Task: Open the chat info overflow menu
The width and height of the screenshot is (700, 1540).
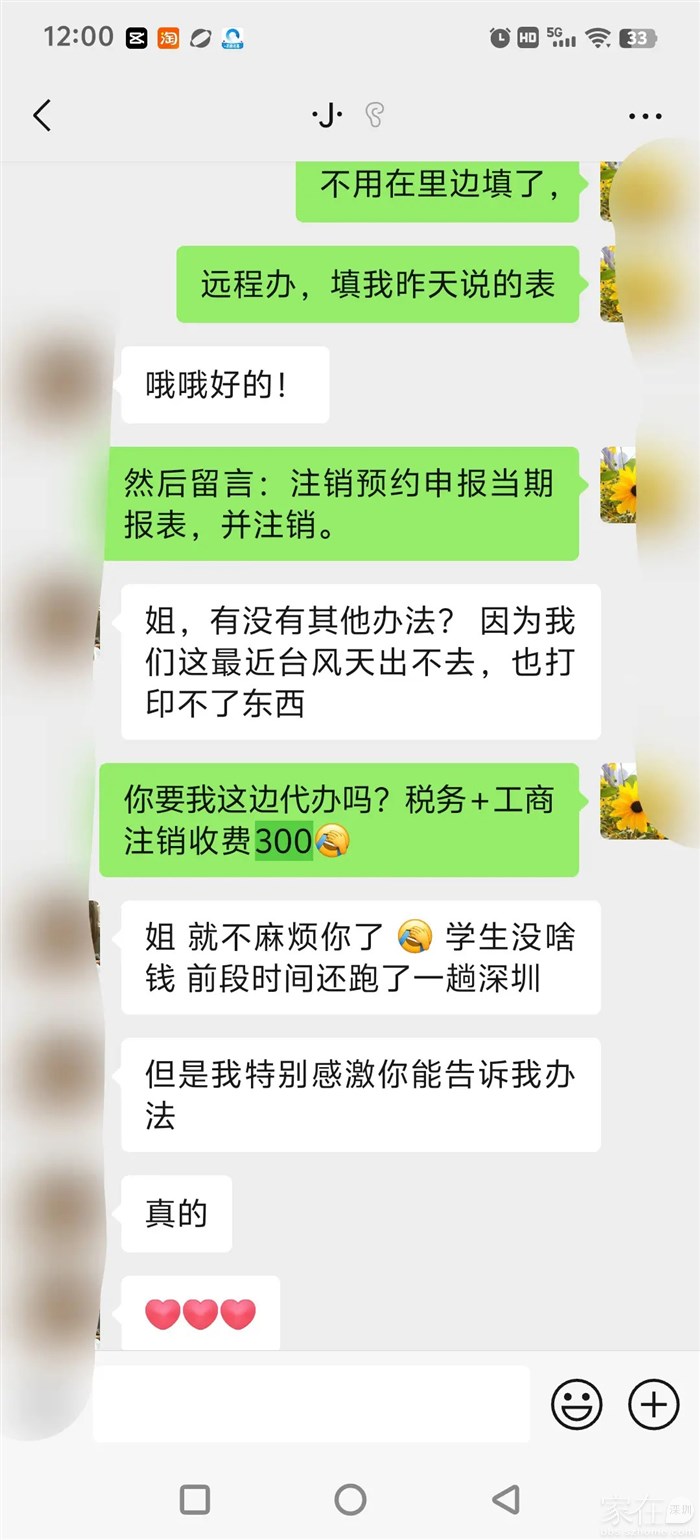Action: (x=645, y=117)
